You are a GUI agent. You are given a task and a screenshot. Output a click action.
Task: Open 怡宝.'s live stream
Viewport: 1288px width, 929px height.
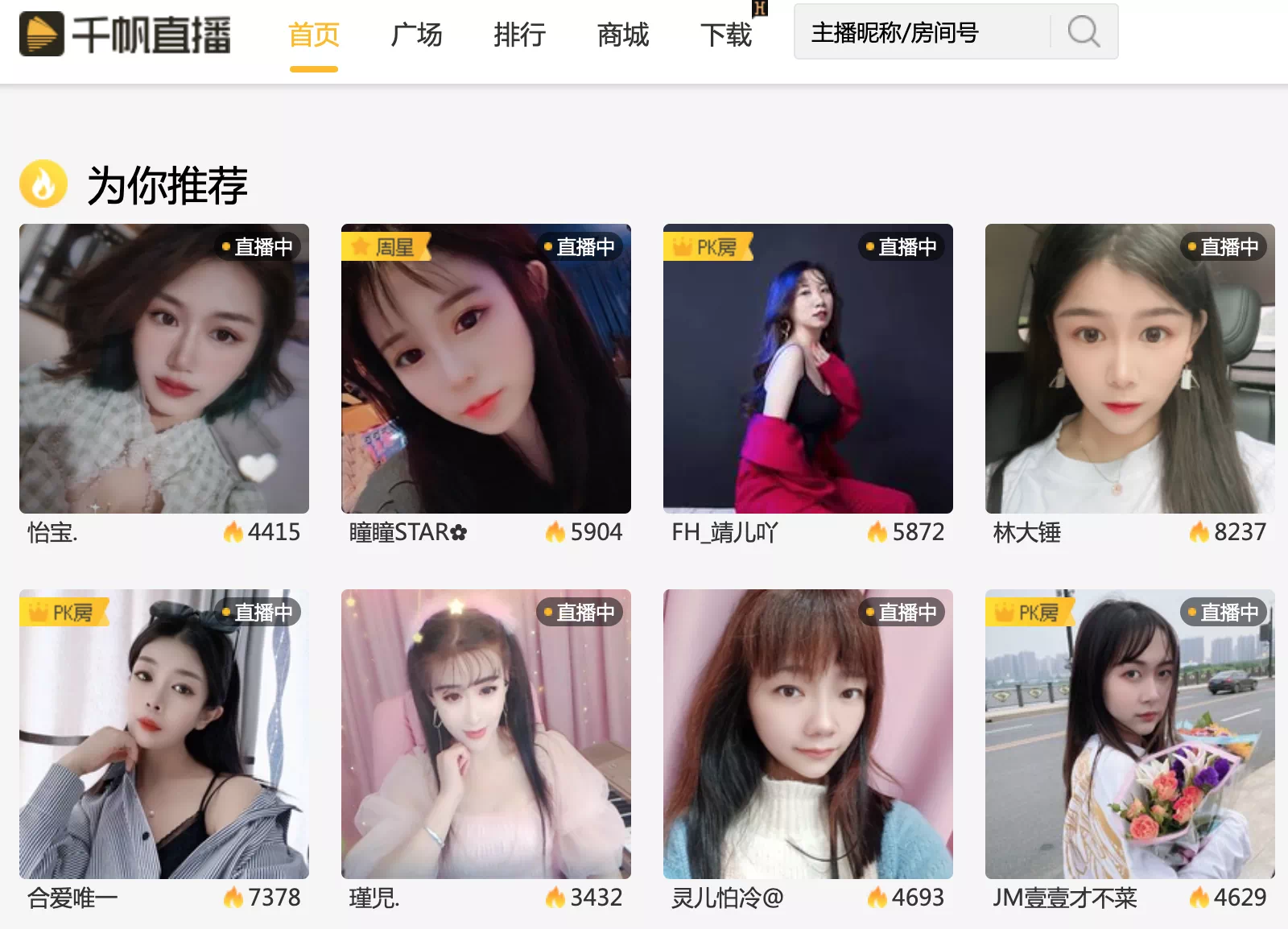click(x=164, y=369)
